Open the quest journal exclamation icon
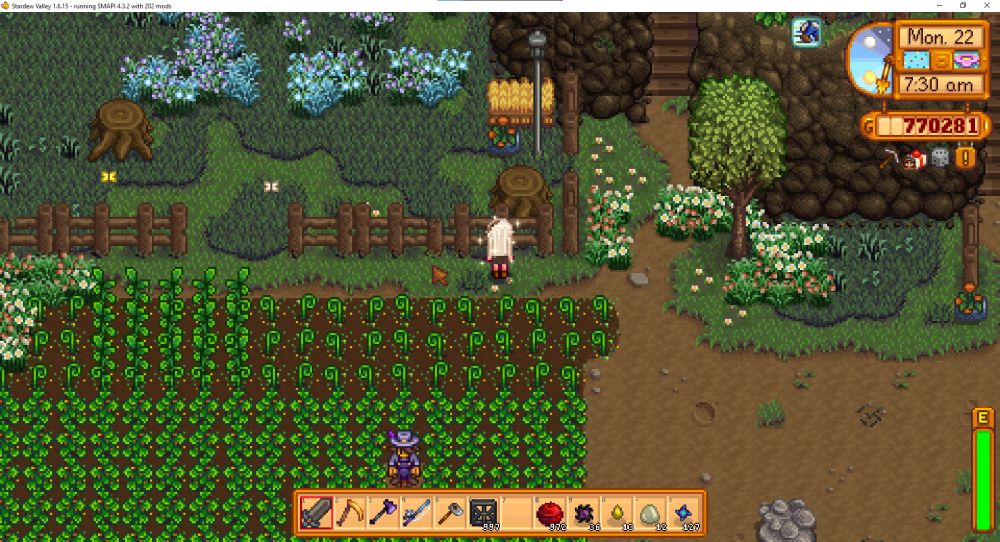 tap(965, 158)
